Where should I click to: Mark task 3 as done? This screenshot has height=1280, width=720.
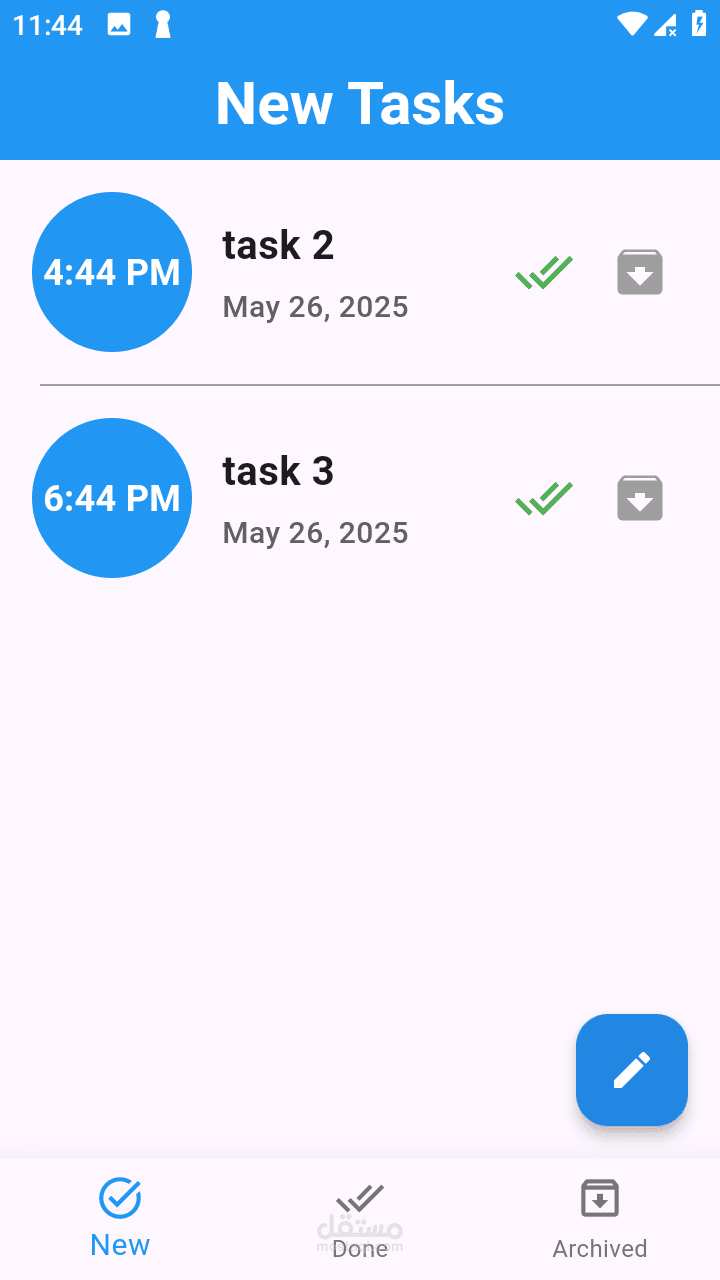pyautogui.click(x=544, y=498)
